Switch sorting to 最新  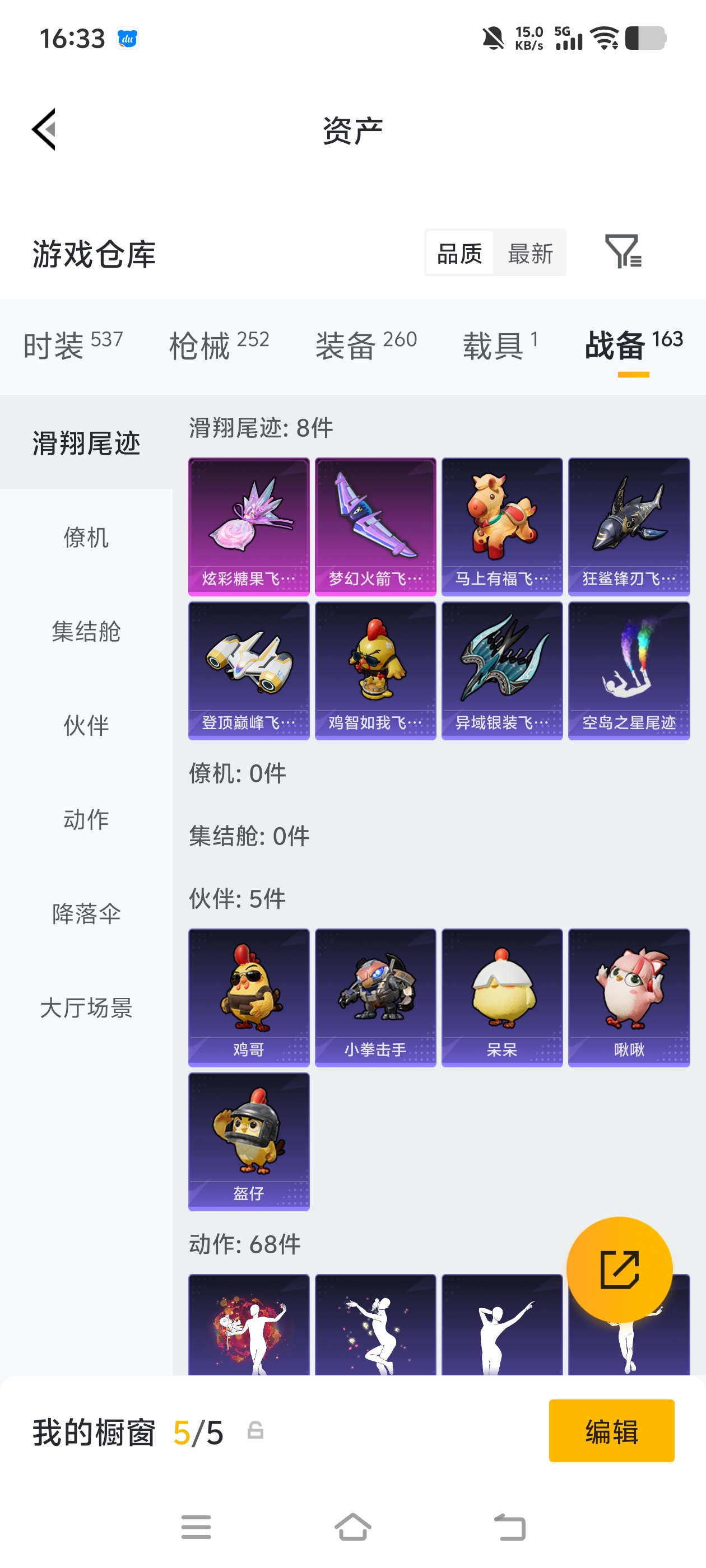tap(530, 254)
